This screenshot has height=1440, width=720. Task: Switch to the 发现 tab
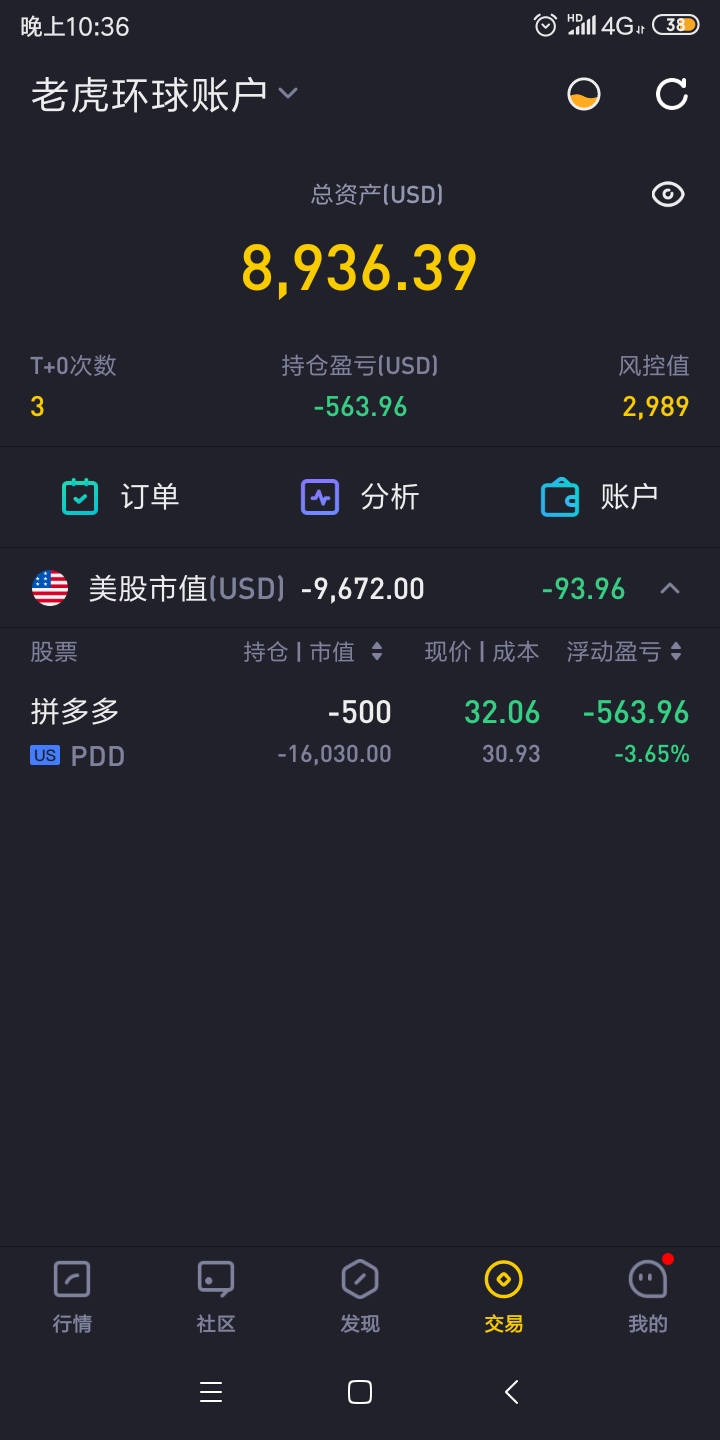360,1297
